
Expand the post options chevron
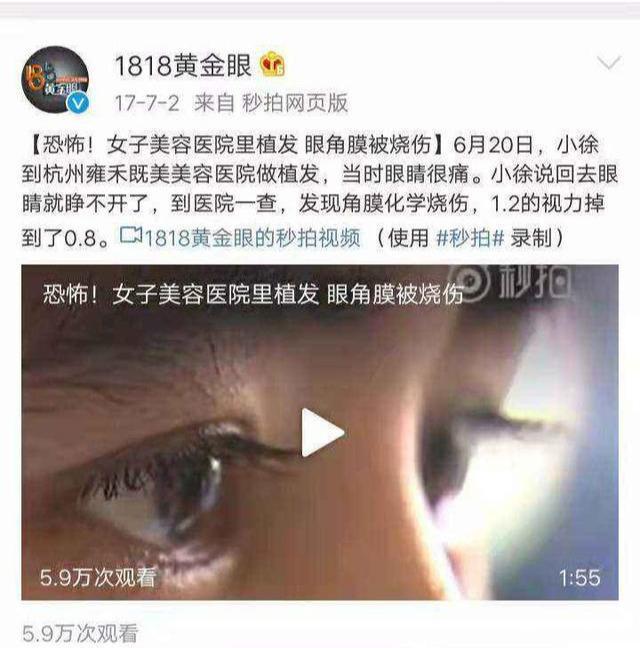click(608, 64)
